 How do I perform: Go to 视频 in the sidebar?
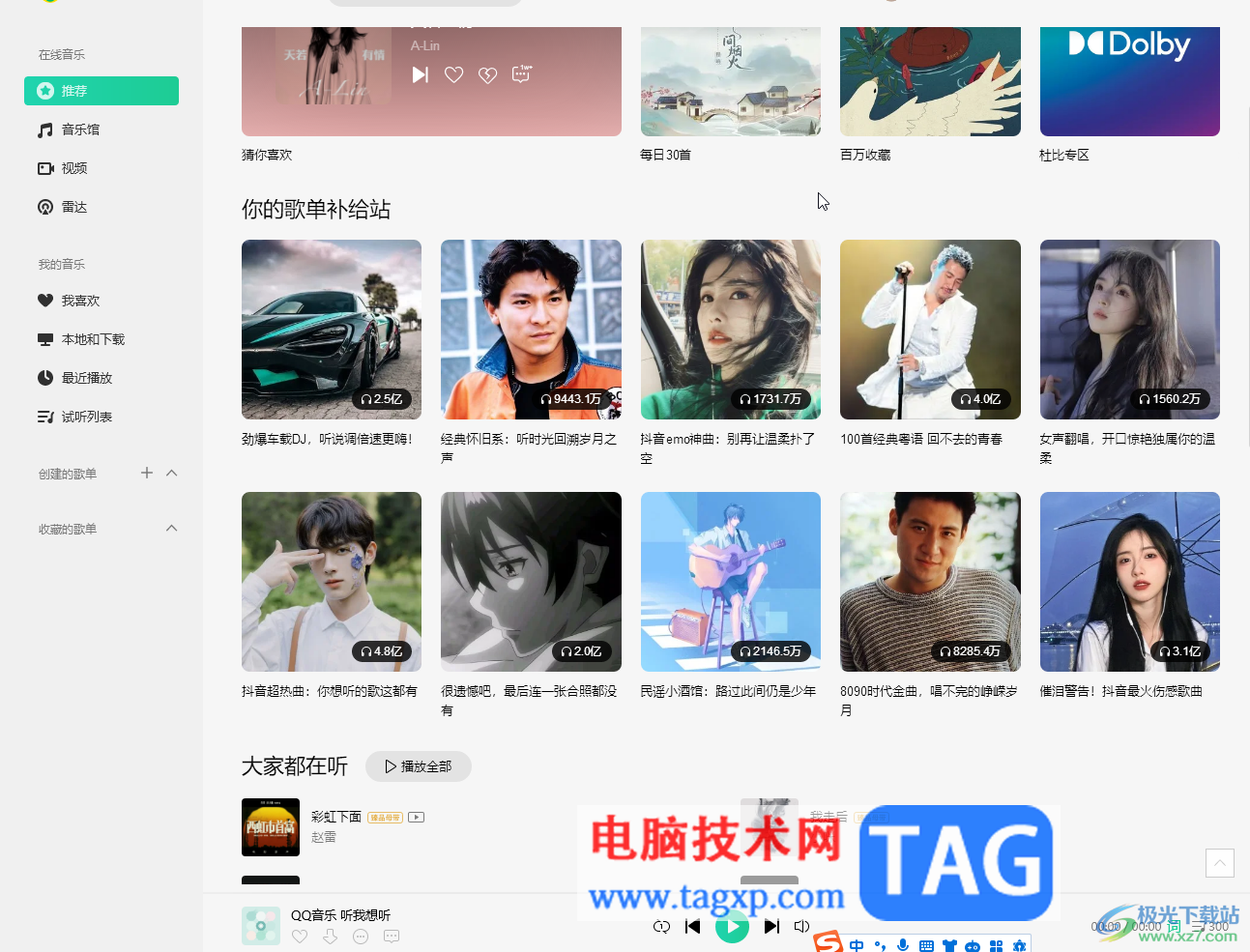73,168
